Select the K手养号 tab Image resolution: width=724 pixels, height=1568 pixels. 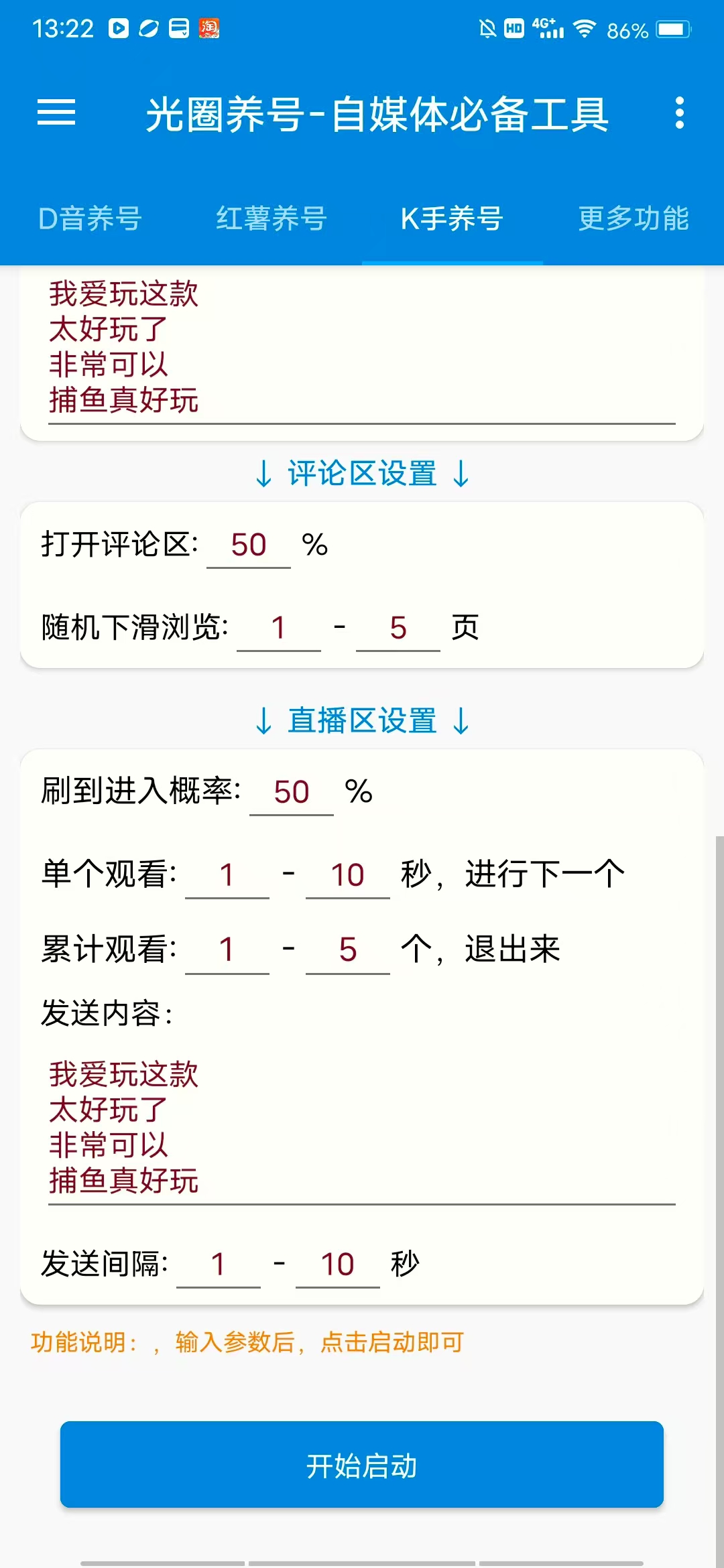[452, 218]
